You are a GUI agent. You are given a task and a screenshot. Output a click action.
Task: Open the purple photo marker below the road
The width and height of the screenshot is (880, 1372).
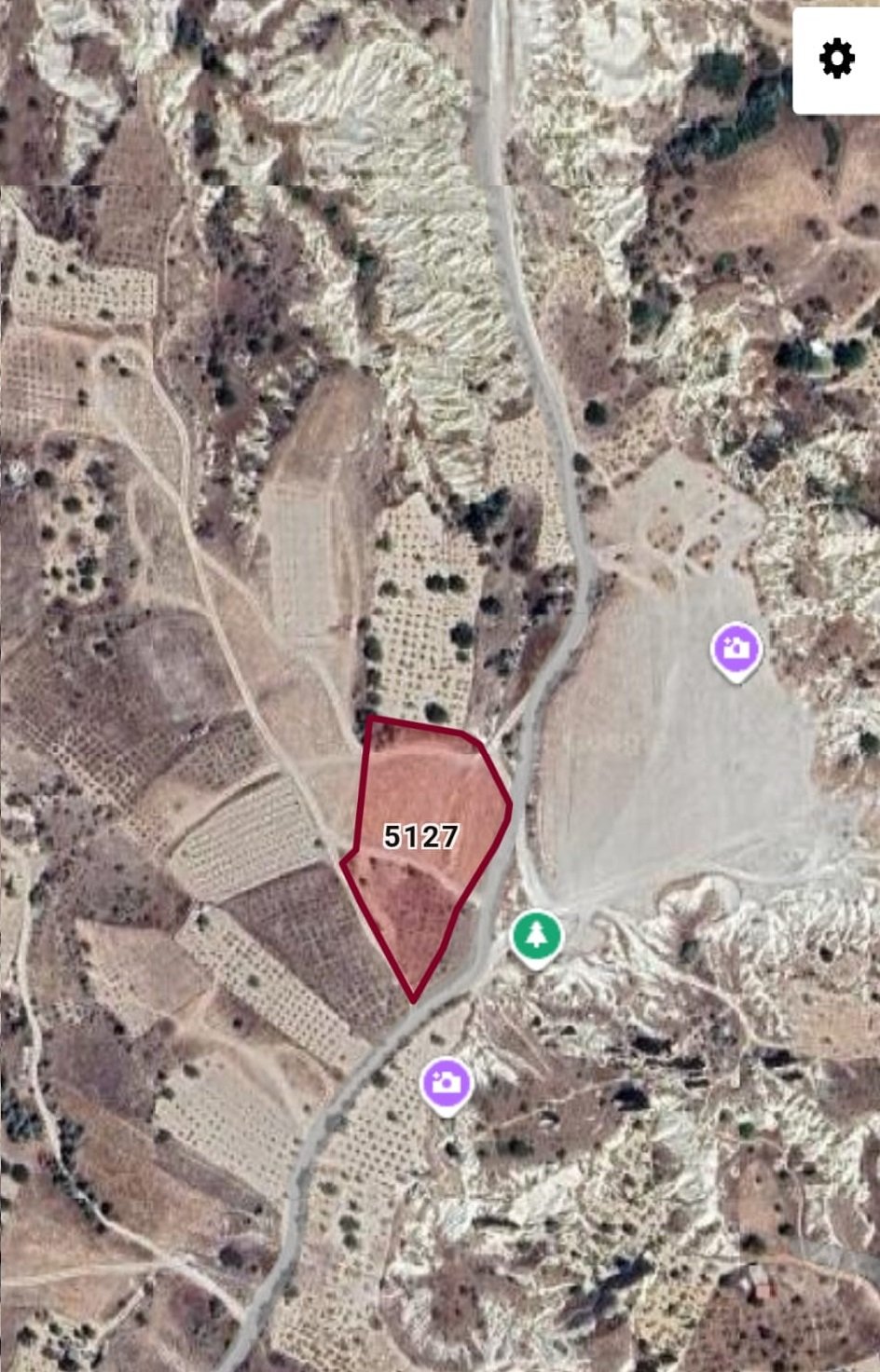pyautogui.click(x=447, y=1083)
